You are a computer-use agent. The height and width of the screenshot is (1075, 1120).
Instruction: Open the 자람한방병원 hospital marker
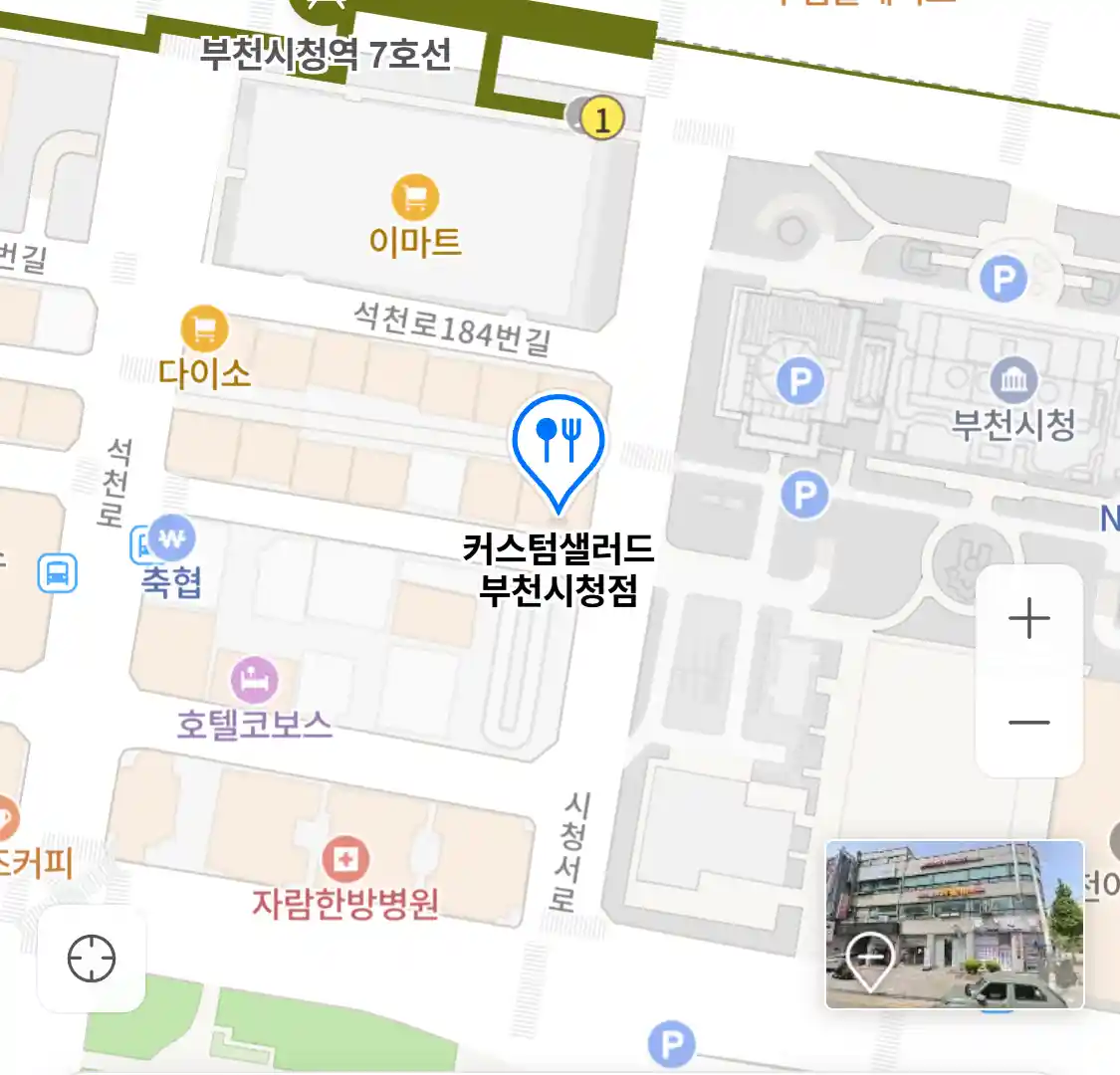(345, 859)
